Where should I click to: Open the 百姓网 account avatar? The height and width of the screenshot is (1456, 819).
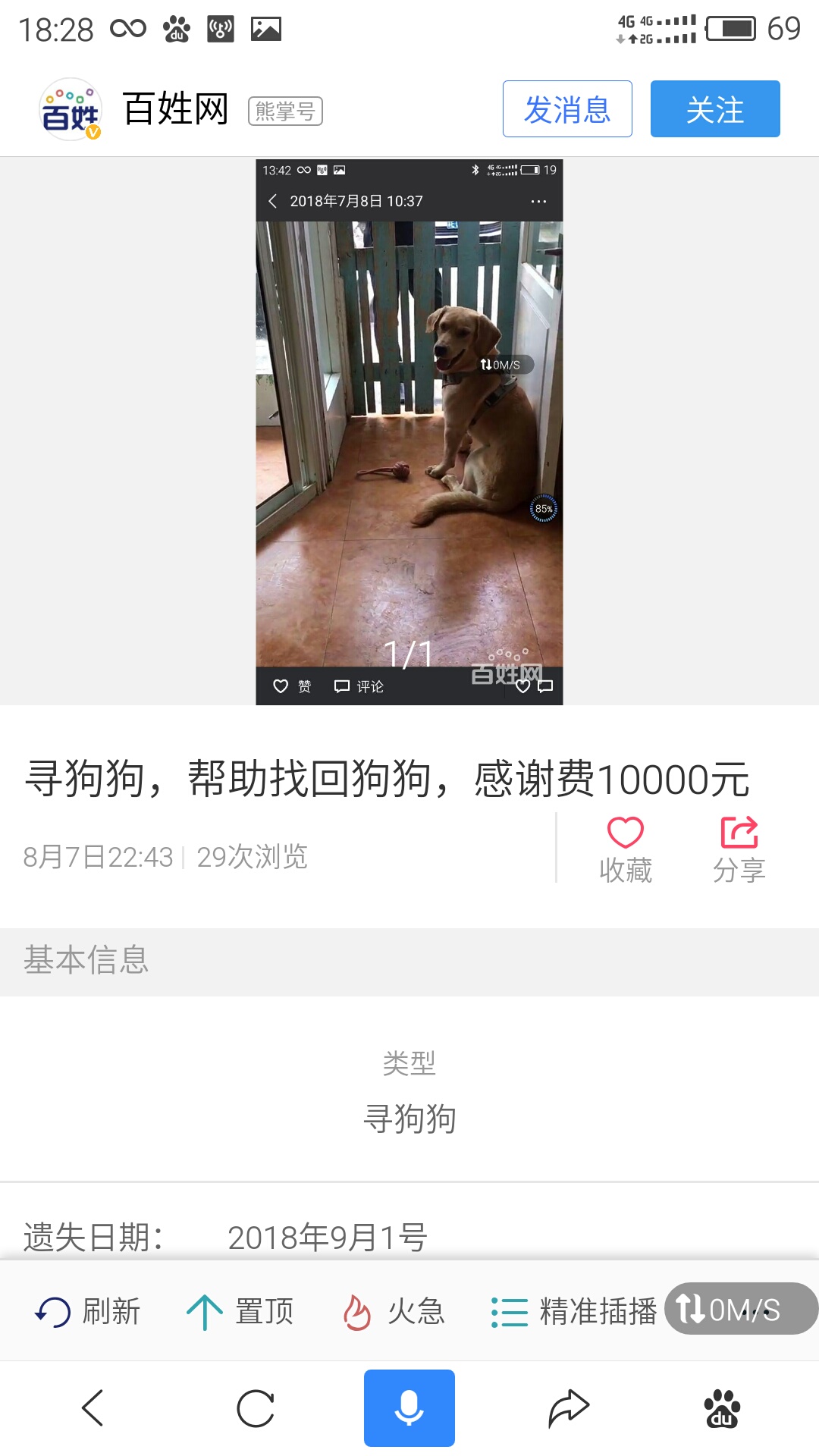(x=71, y=109)
